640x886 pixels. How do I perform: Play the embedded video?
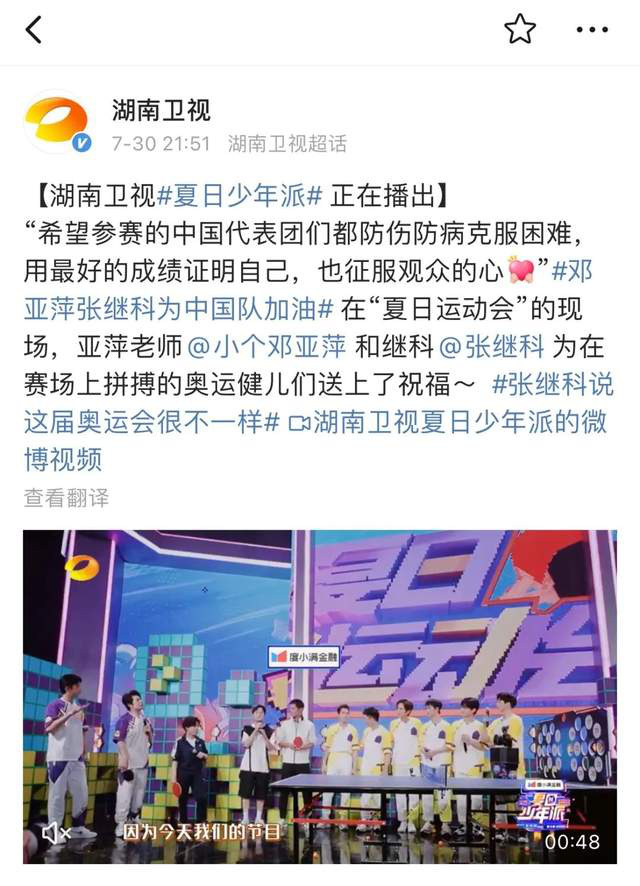320,697
